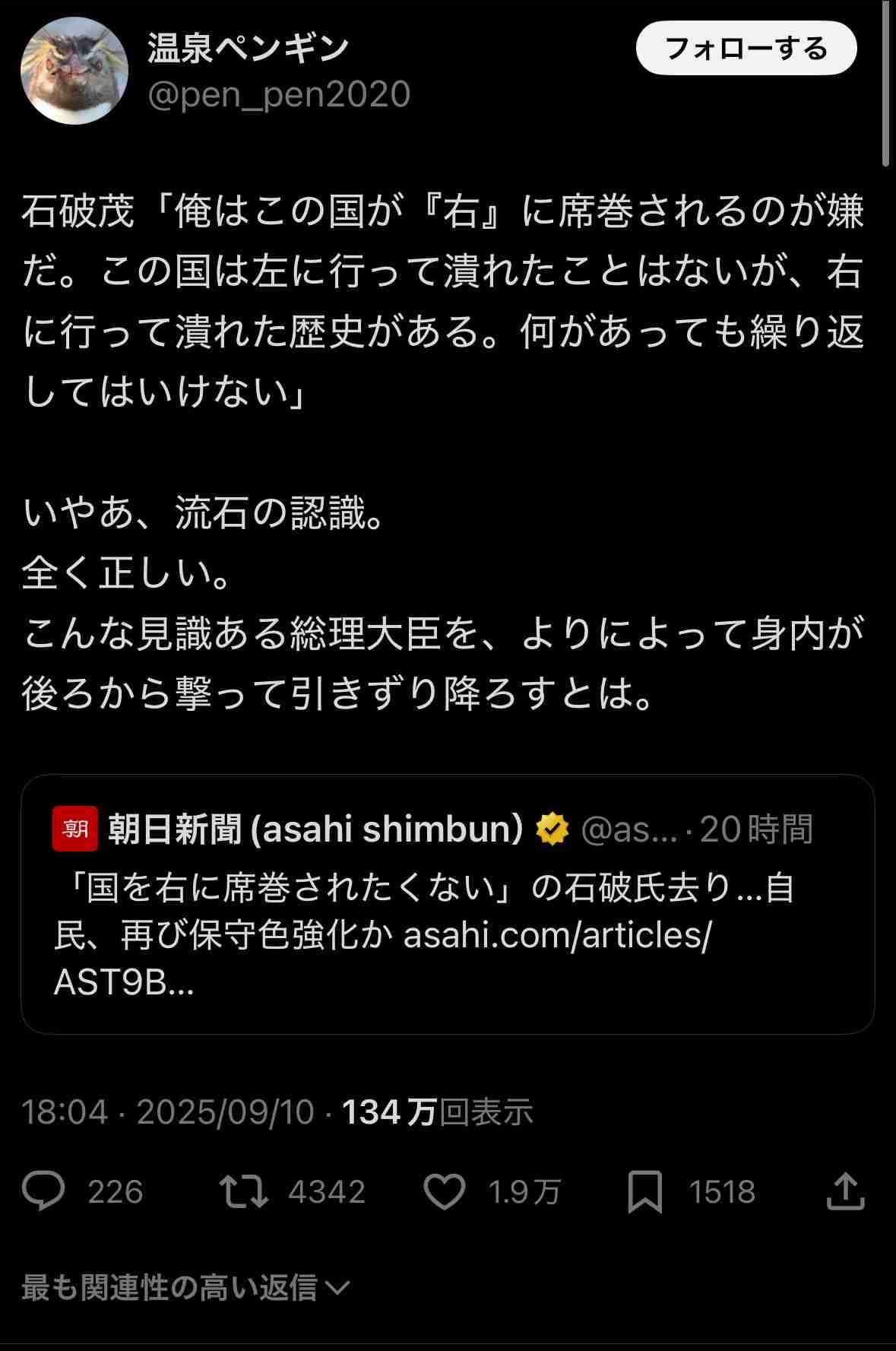Bookmark this post
The image size is (896, 1351).
644,1191
